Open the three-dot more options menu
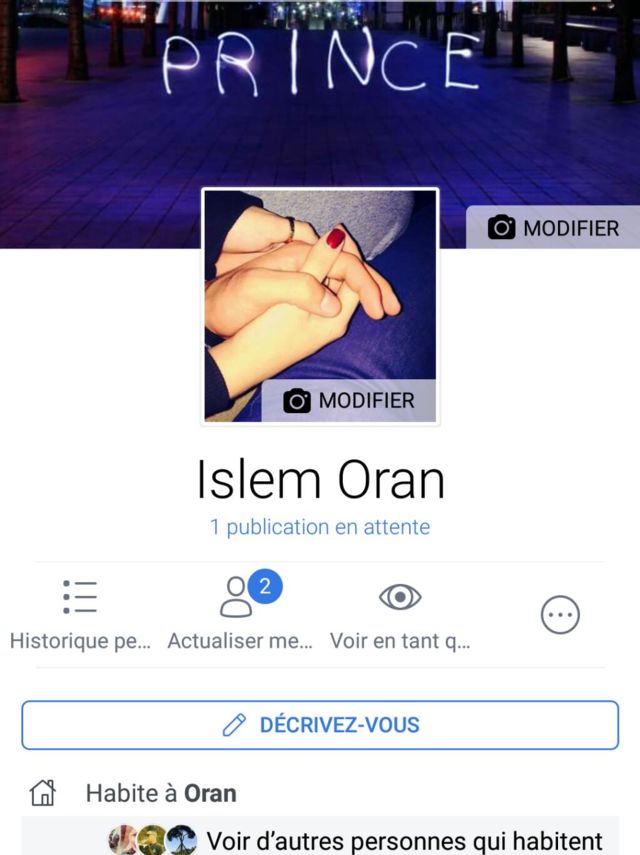The width and height of the screenshot is (640, 855). (x=560, y=616)
